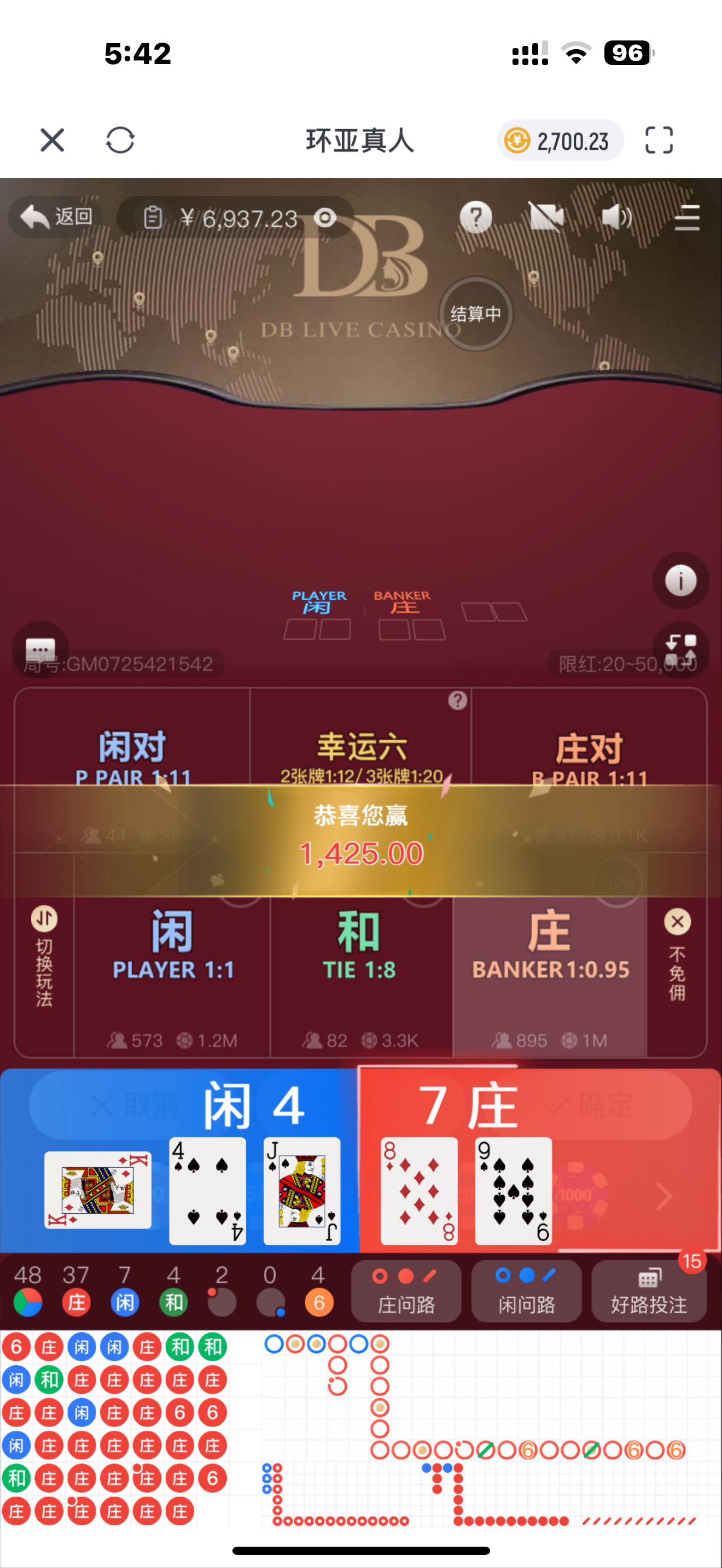
Task: Toggle the video camera off icon
Action: coord(546,217)
